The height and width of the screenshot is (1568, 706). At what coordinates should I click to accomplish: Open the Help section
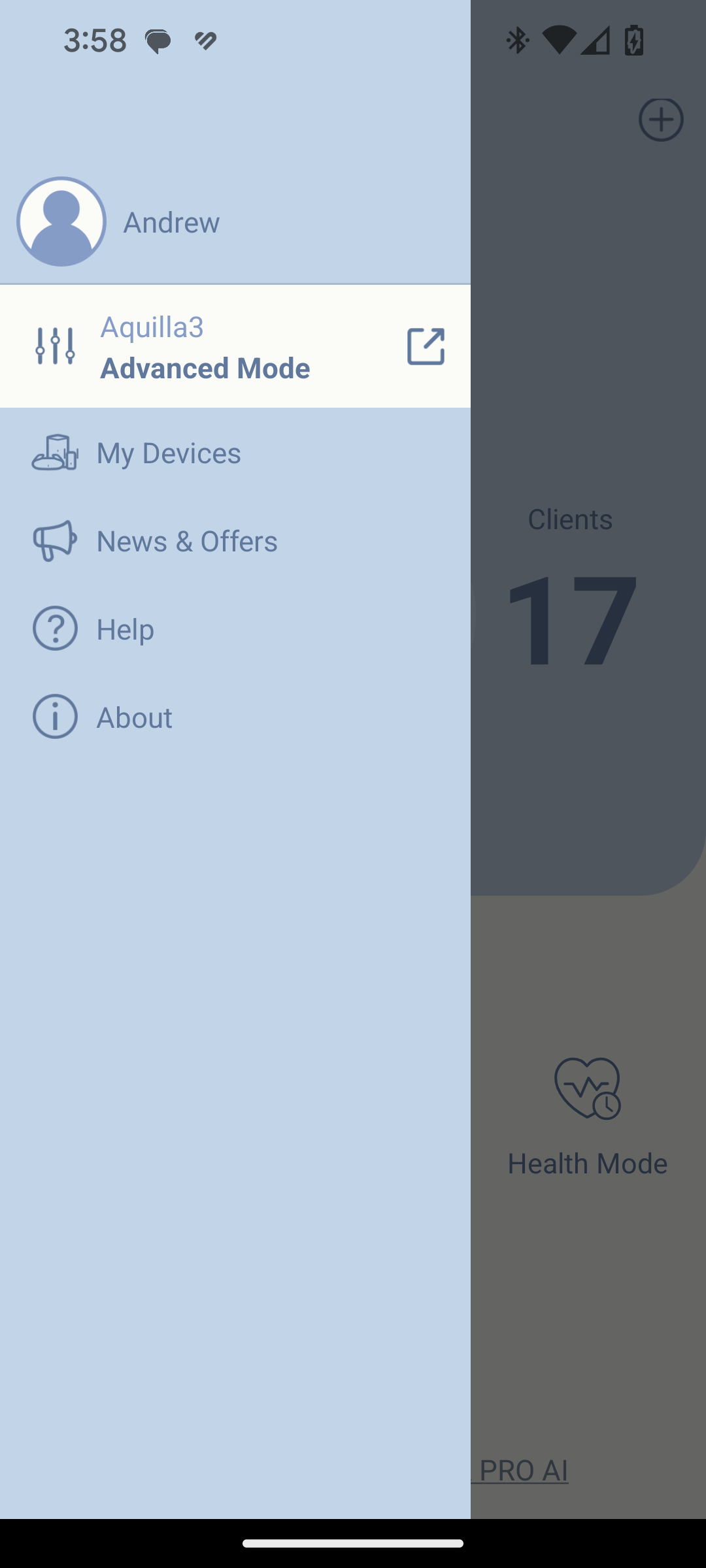(235, 629)
